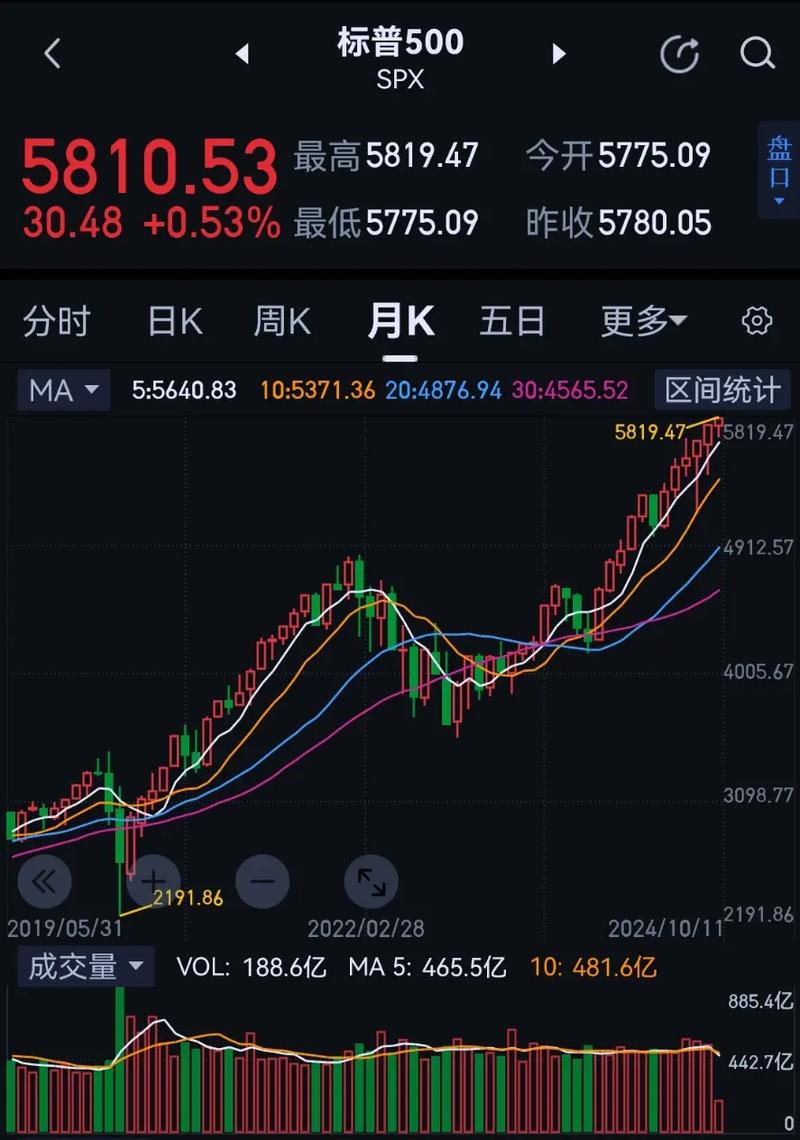Open chart settings via the gear icon

click(x=756, y=321)
